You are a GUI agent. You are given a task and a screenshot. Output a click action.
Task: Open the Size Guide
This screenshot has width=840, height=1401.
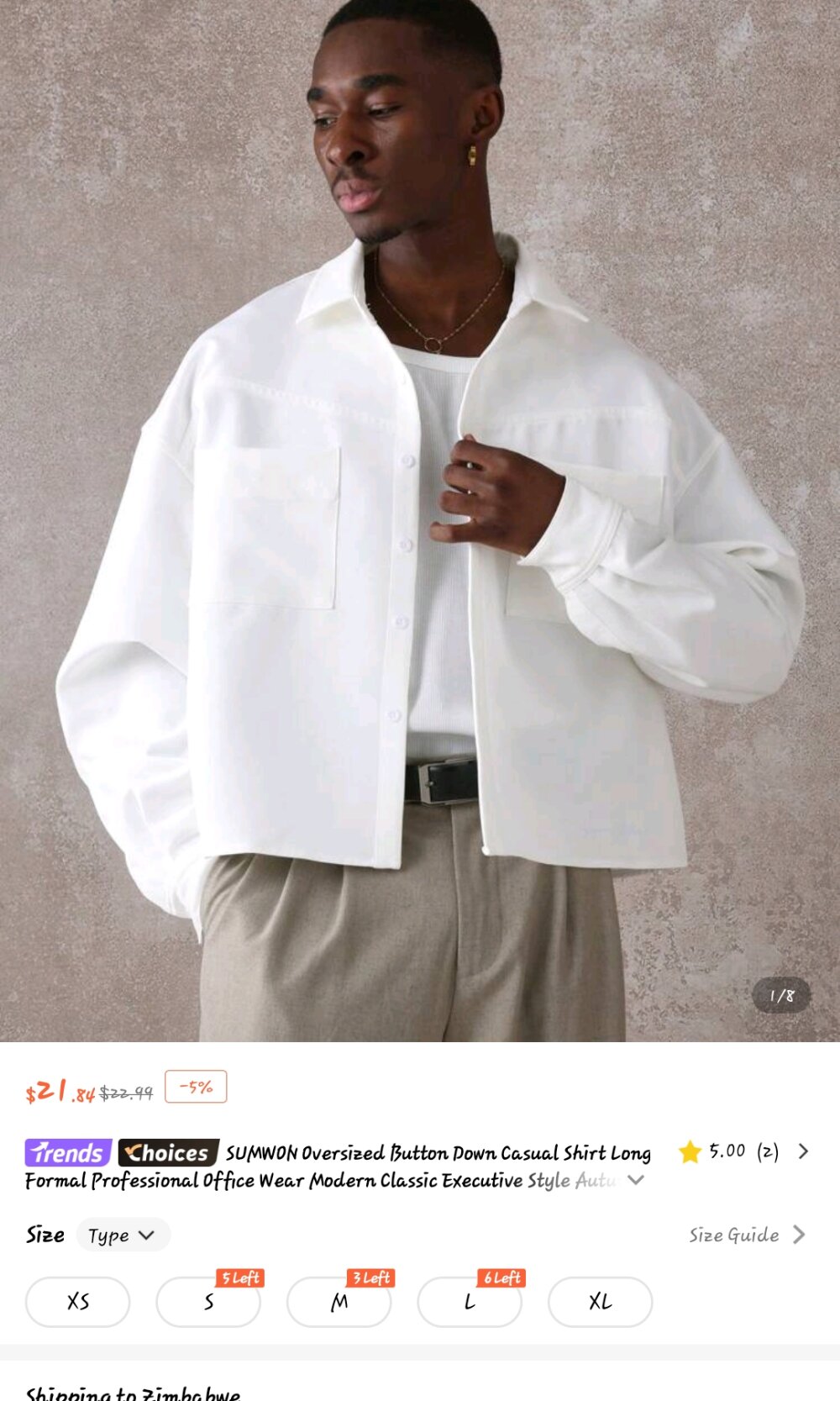pos(746,1235)
